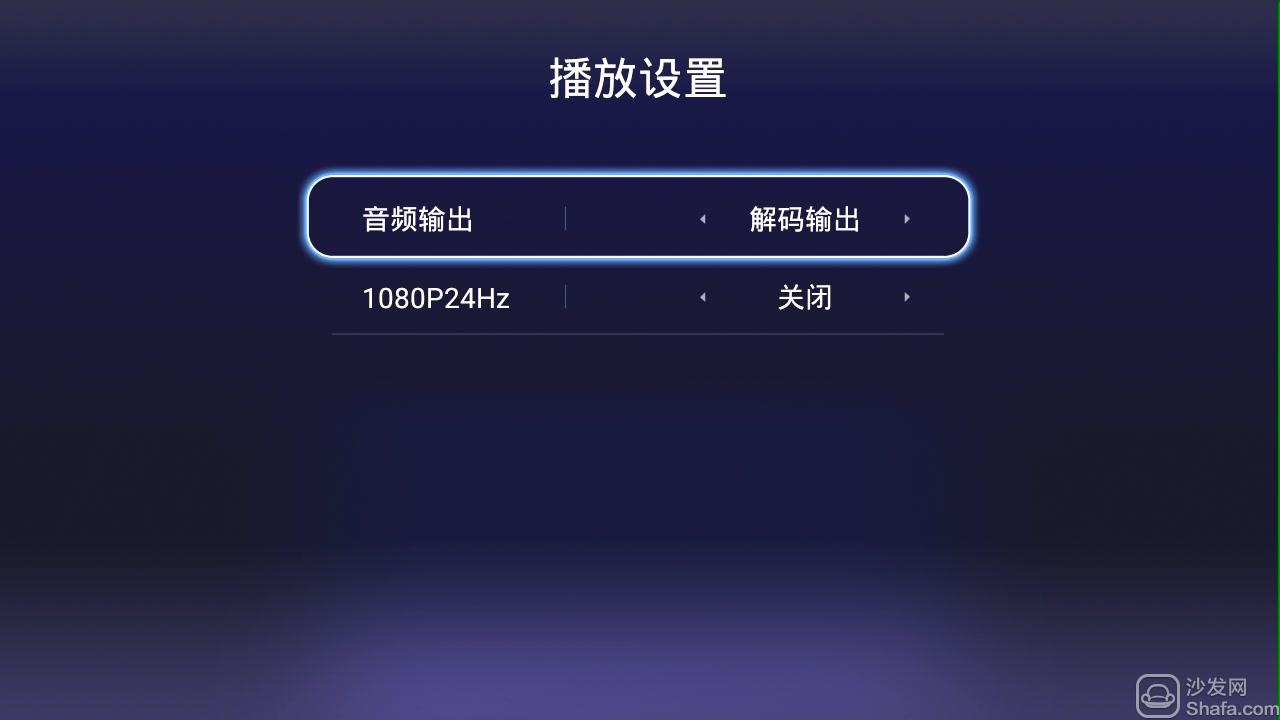Tap left arrow beside 解码输出
Image resolution: width=1280 pixels, height=720 pixels.
tap(703, 219)
